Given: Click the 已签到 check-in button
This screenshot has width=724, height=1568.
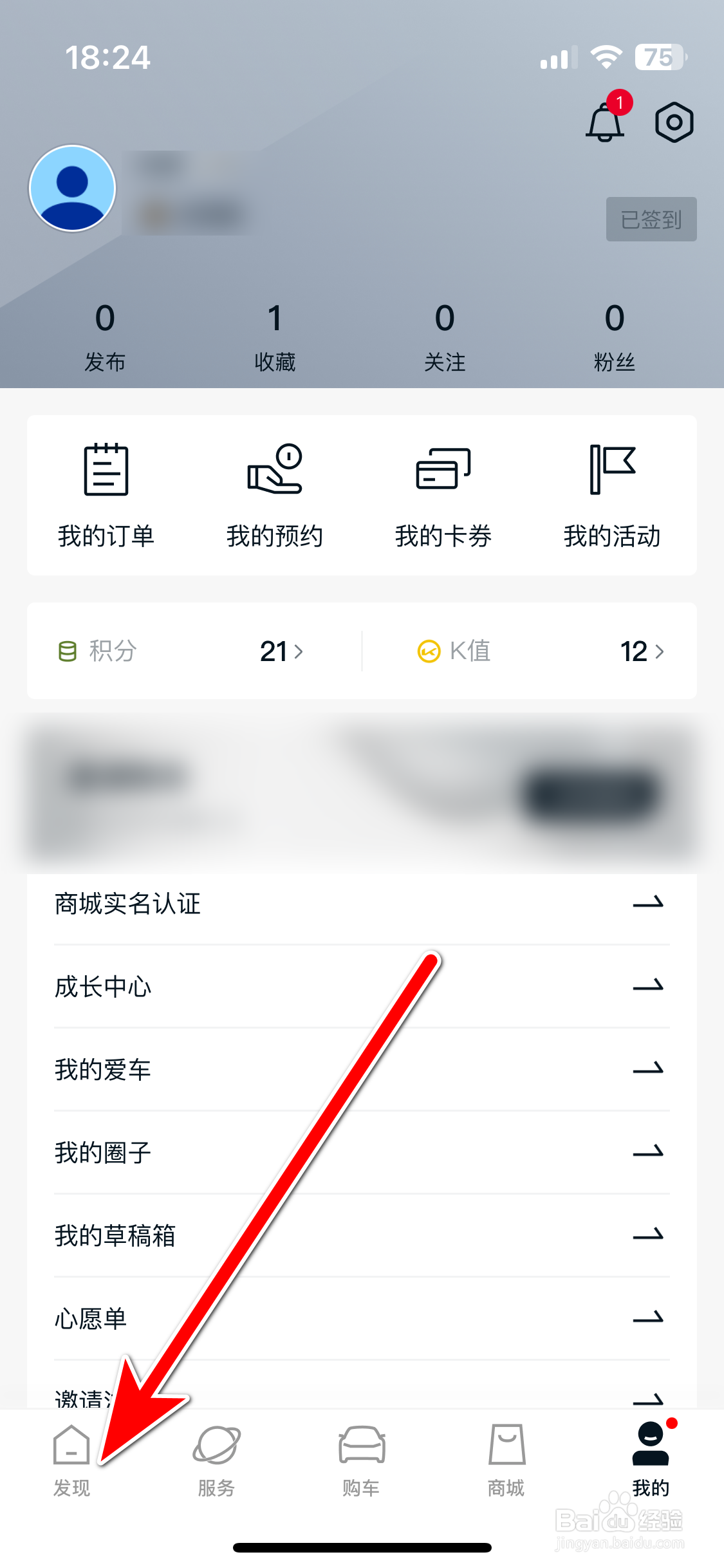Looking at the screenshot, I should 651,219.
